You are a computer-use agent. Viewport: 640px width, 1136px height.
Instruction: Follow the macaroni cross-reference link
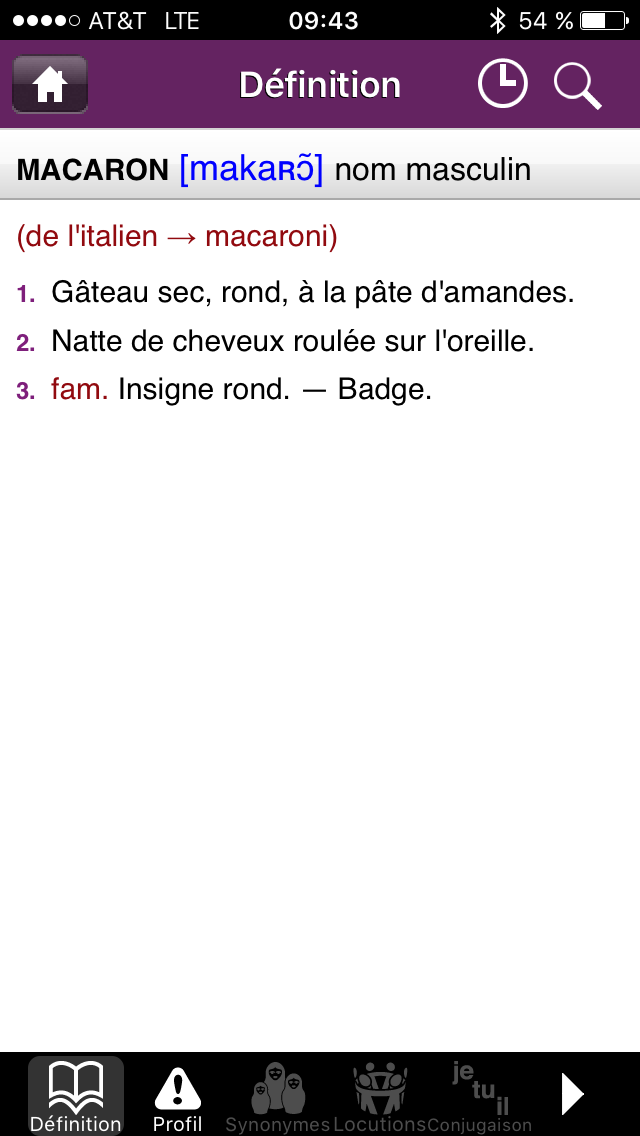[x=267, y=237]
